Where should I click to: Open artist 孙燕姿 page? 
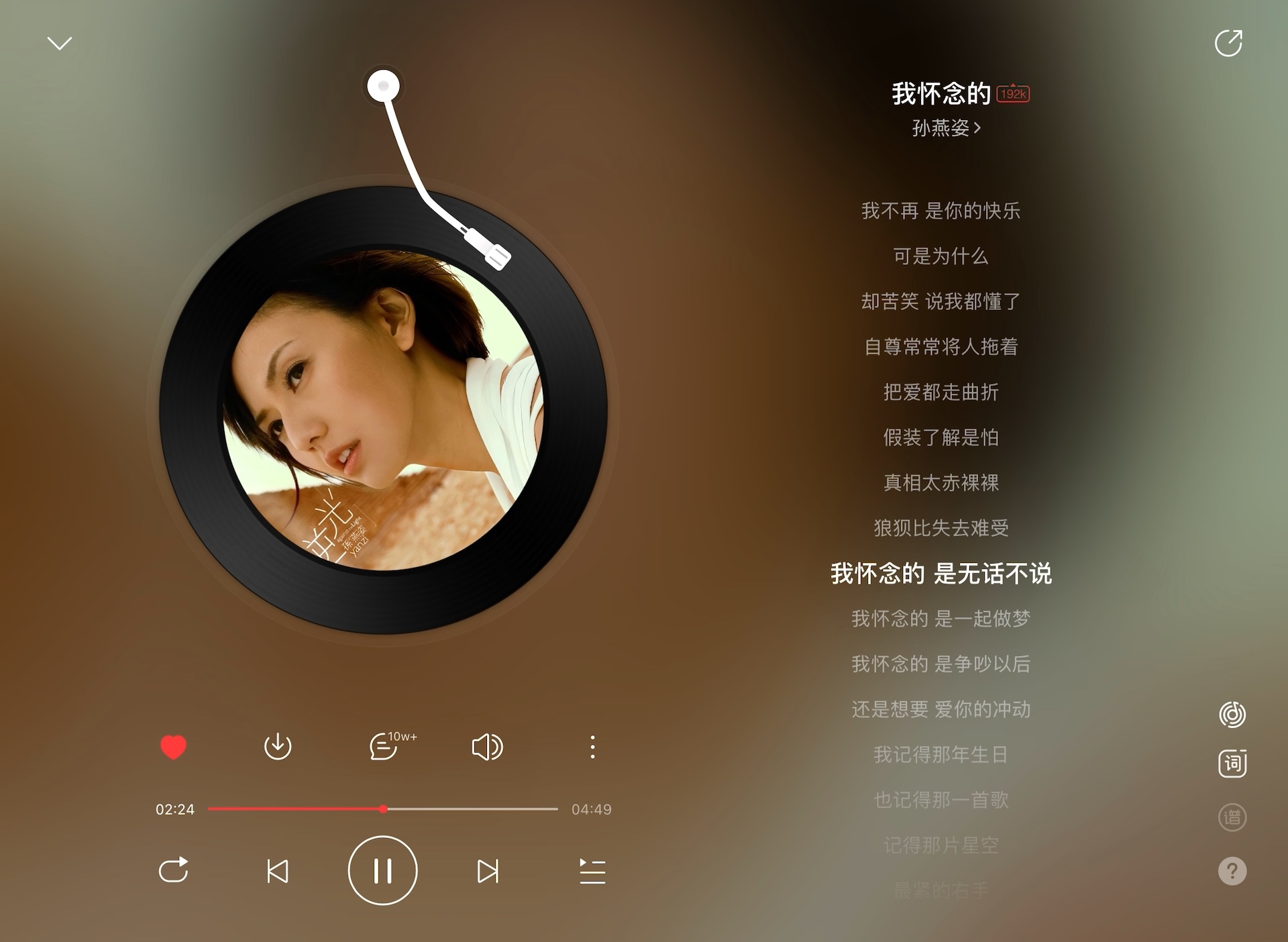[946, 127]
